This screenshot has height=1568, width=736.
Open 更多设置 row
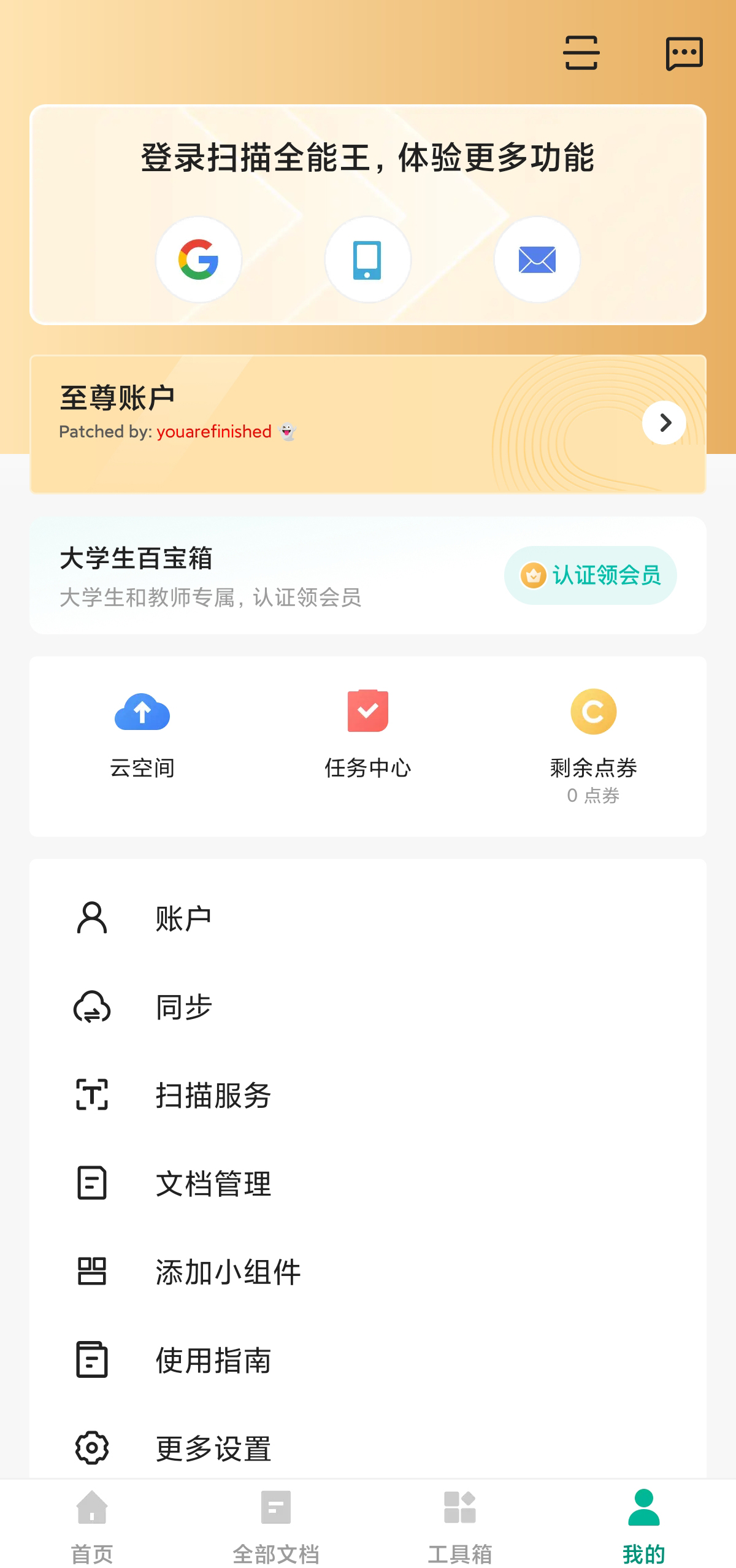point(368,1448)
